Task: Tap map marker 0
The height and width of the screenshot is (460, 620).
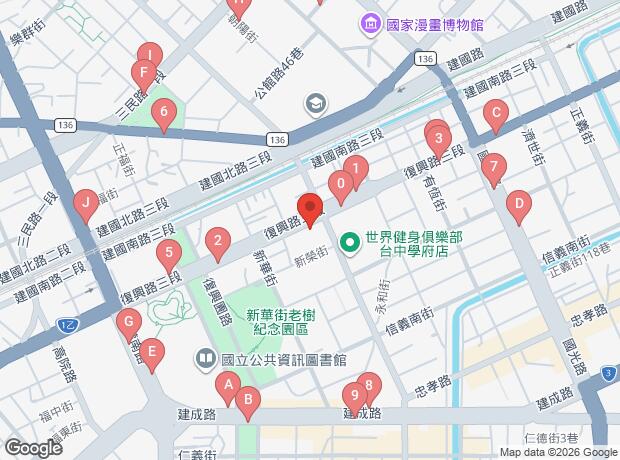Action: pyautogui.click(x=341, y=187)
